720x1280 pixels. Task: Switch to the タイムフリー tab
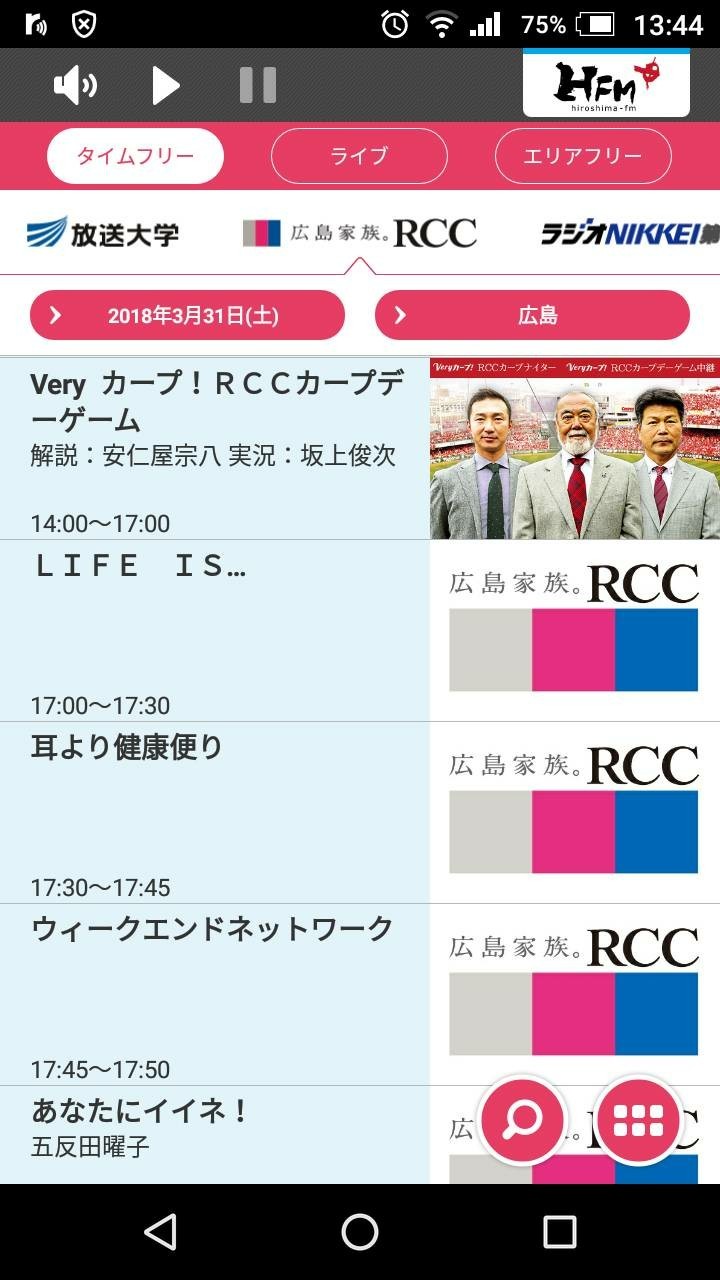[135, 156]
